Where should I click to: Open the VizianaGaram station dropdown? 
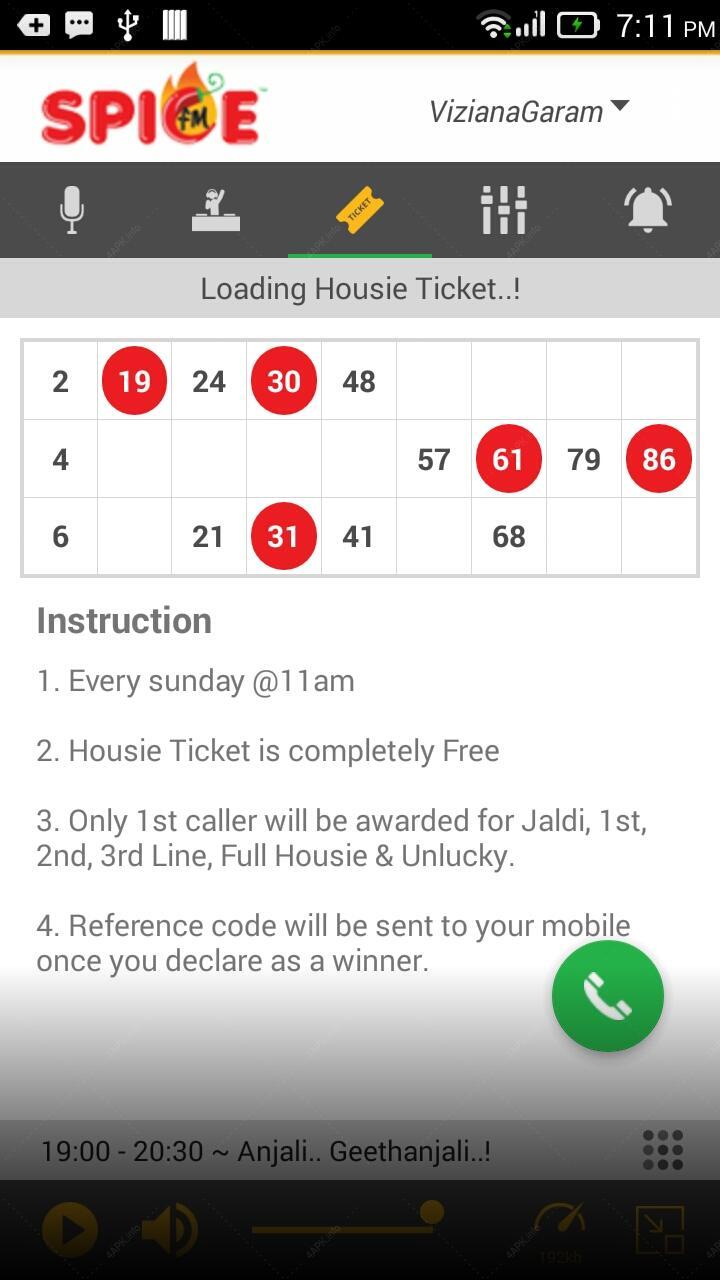529,110
